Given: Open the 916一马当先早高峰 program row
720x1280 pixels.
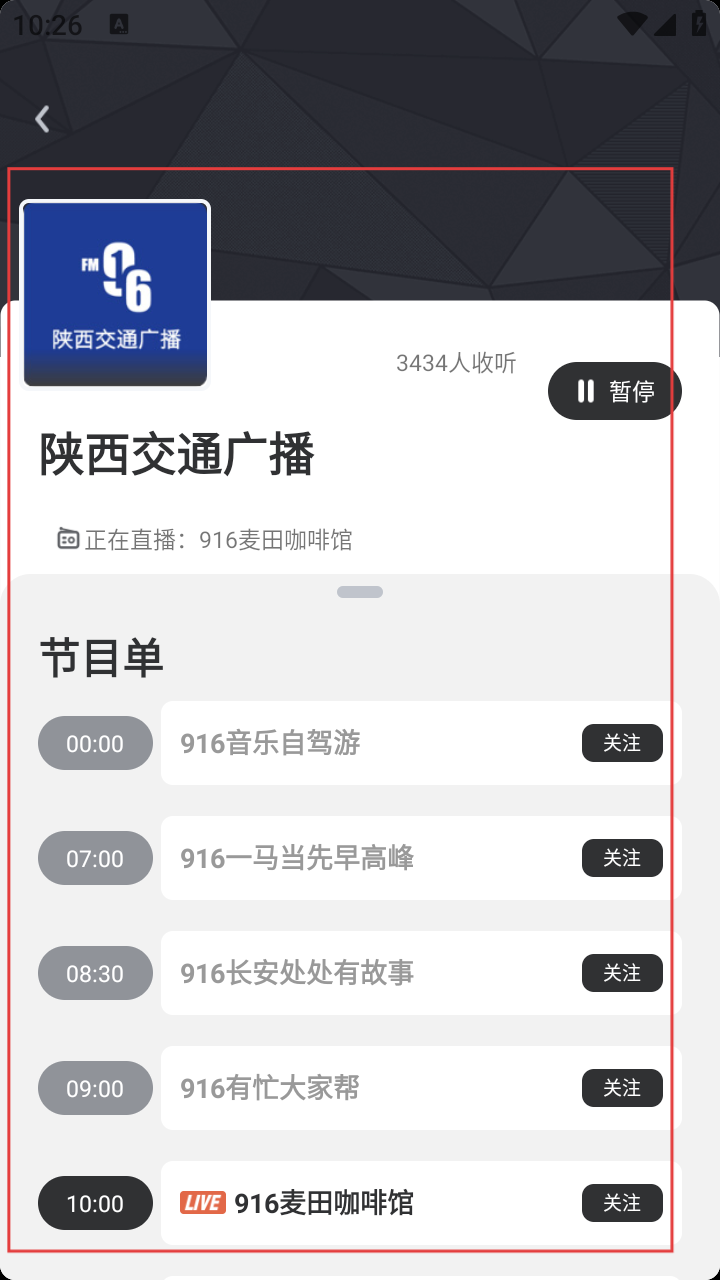Looking at the screenshot, I should [x=360, y=858].
